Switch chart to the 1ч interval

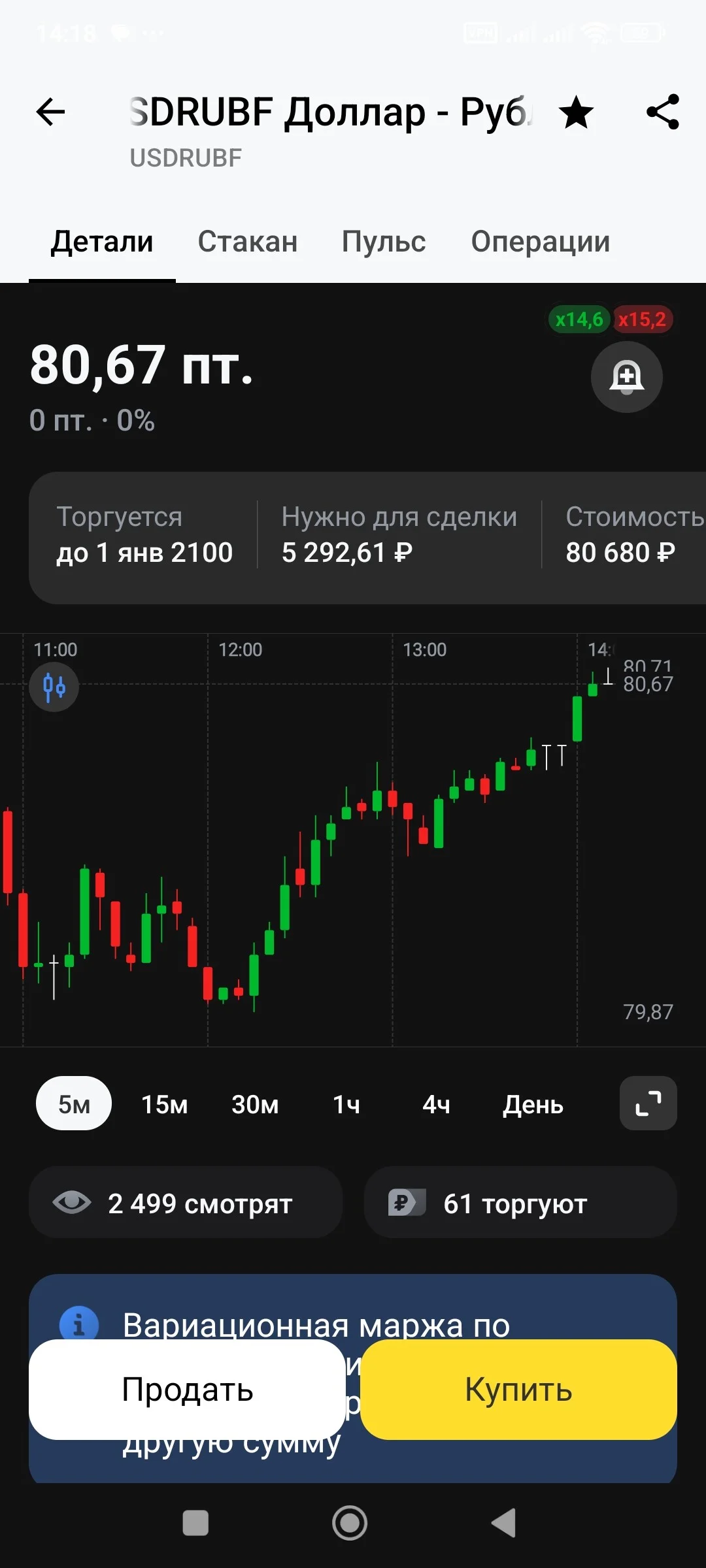(x=346, y=1104)
